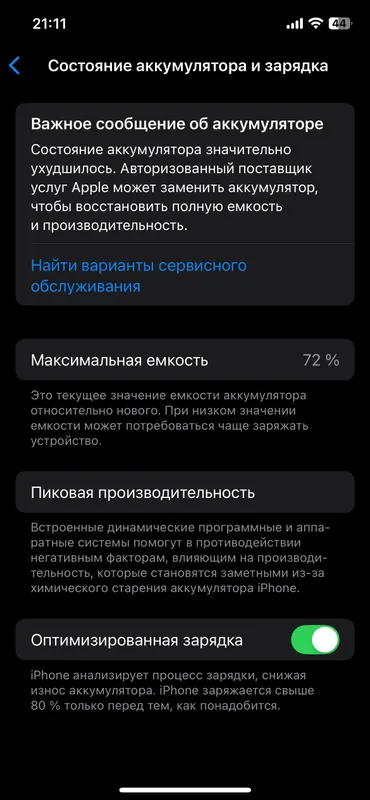Turn off optimized battery charging
The width and height of the screenshot is (370, 800).
pos(315,640)
